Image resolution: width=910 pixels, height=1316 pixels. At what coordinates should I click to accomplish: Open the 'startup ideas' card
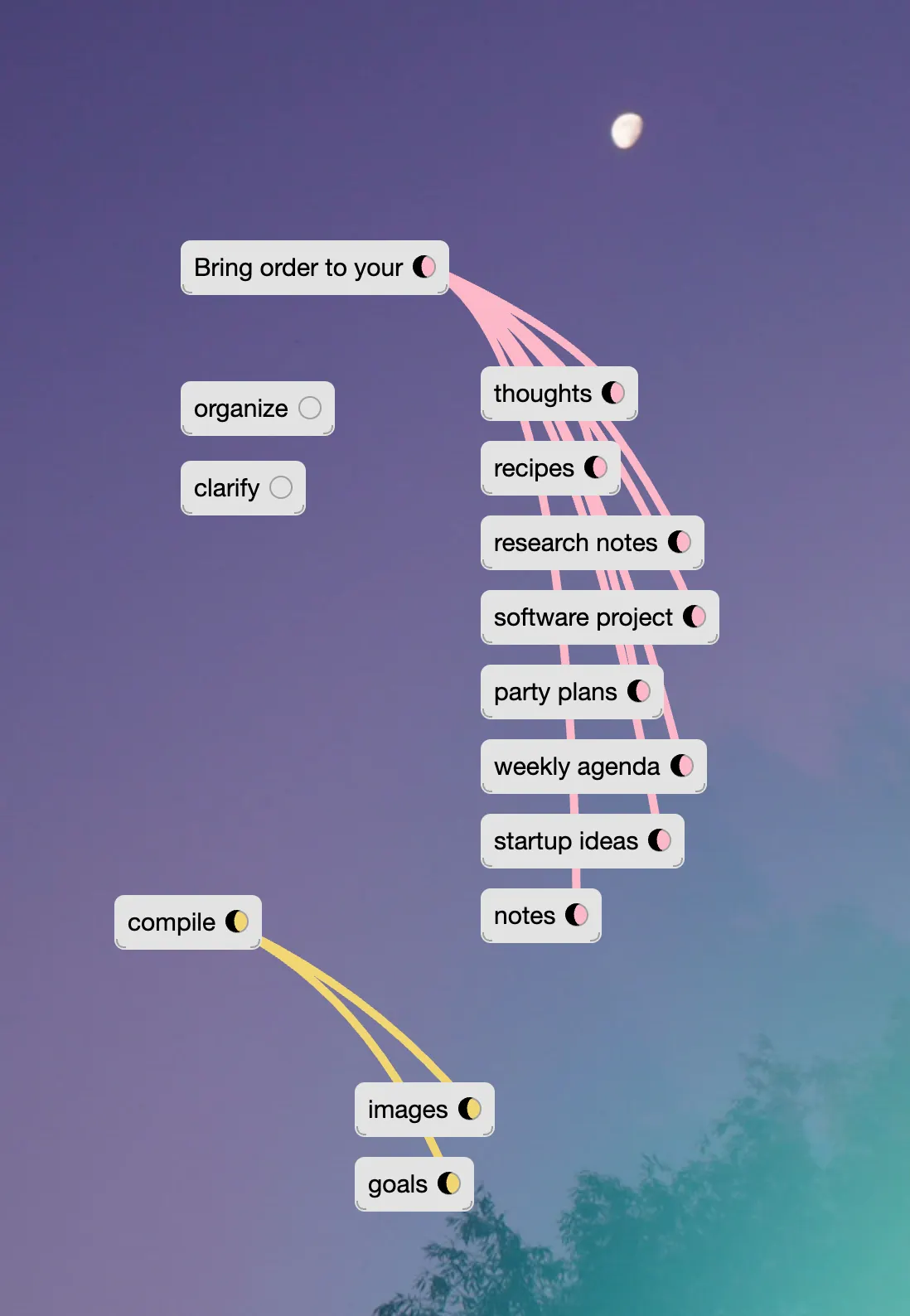coord(565,841)
